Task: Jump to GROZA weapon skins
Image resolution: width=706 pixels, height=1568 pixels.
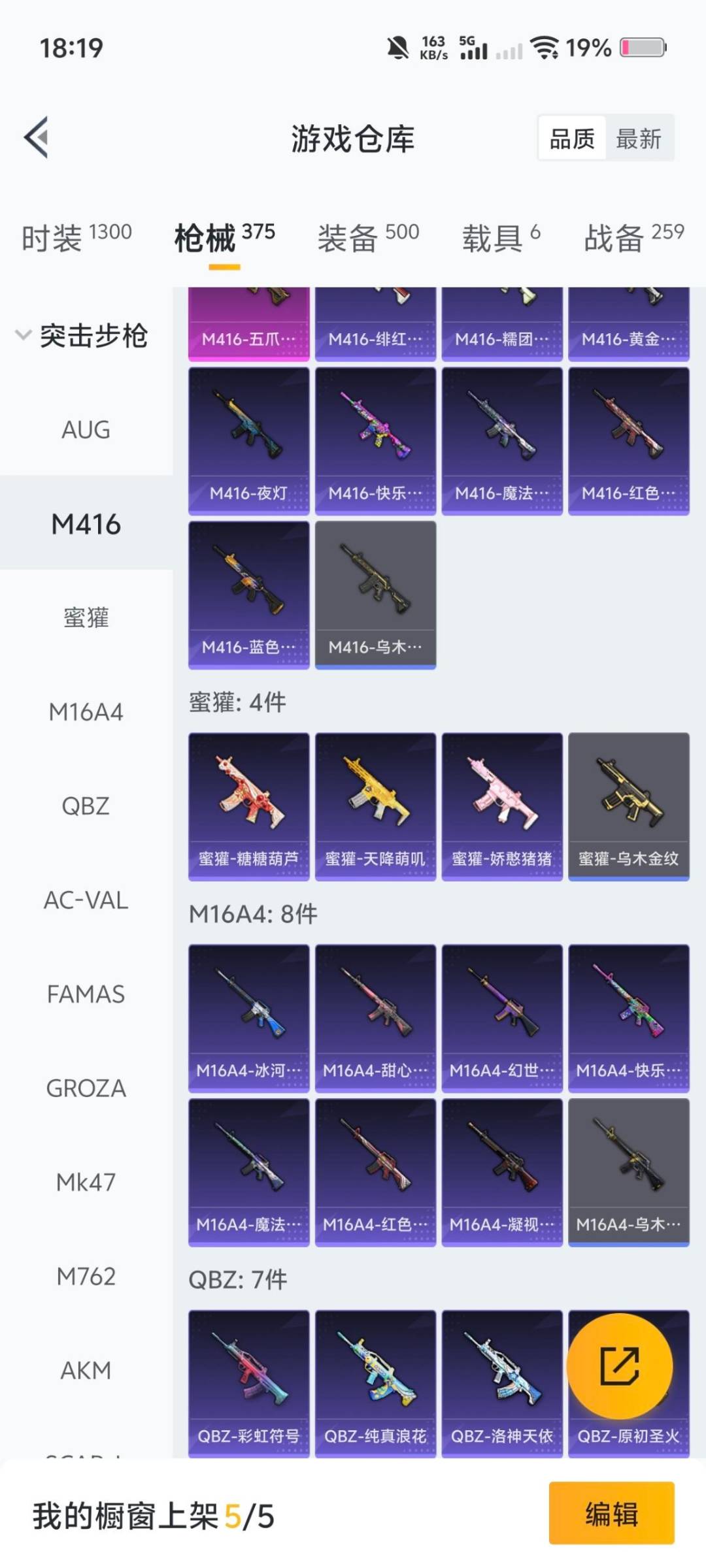Action: click(x=86, y=1088)
